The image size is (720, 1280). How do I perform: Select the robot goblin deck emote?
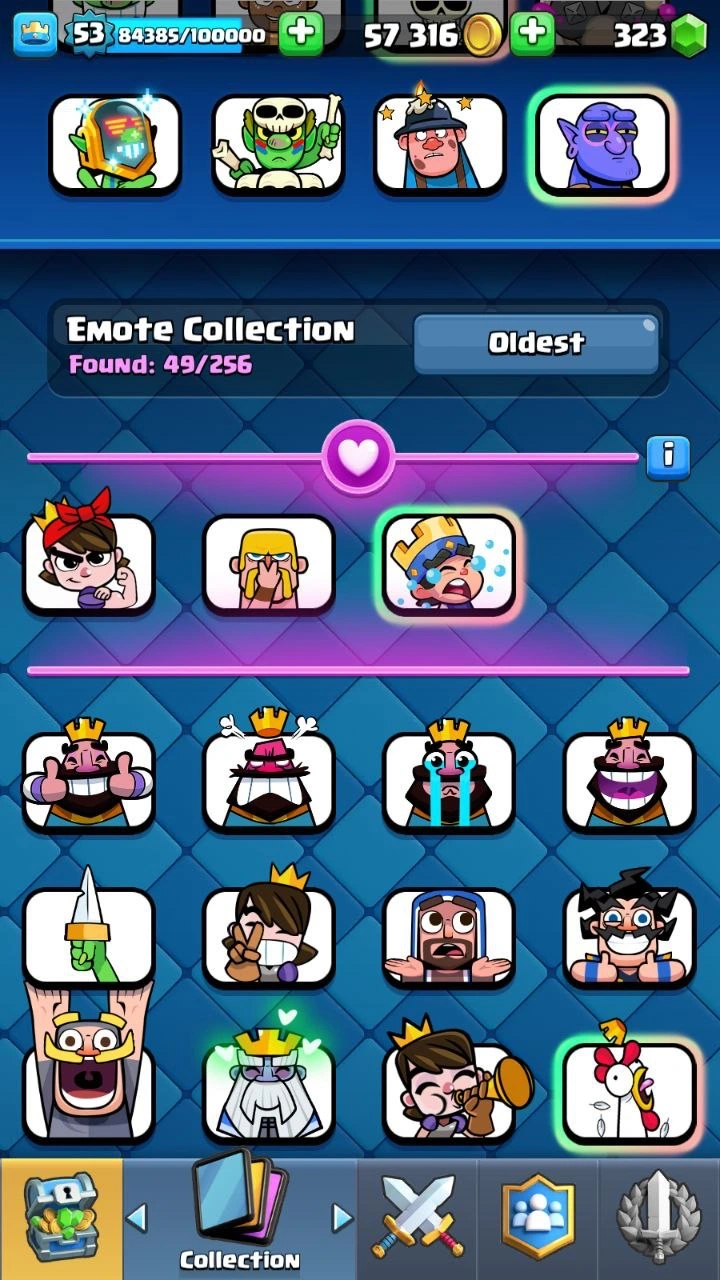115,143
